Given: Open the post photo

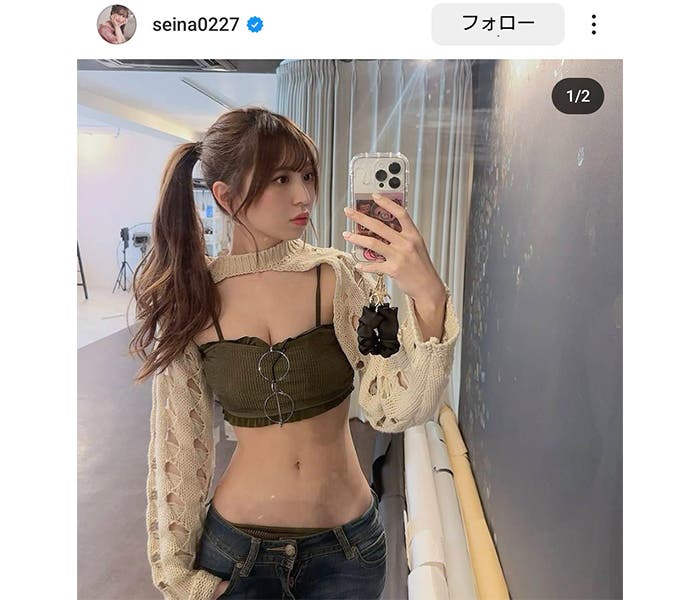Looking at the screenshot, I should pyautogui.click(x=349, y=330).
